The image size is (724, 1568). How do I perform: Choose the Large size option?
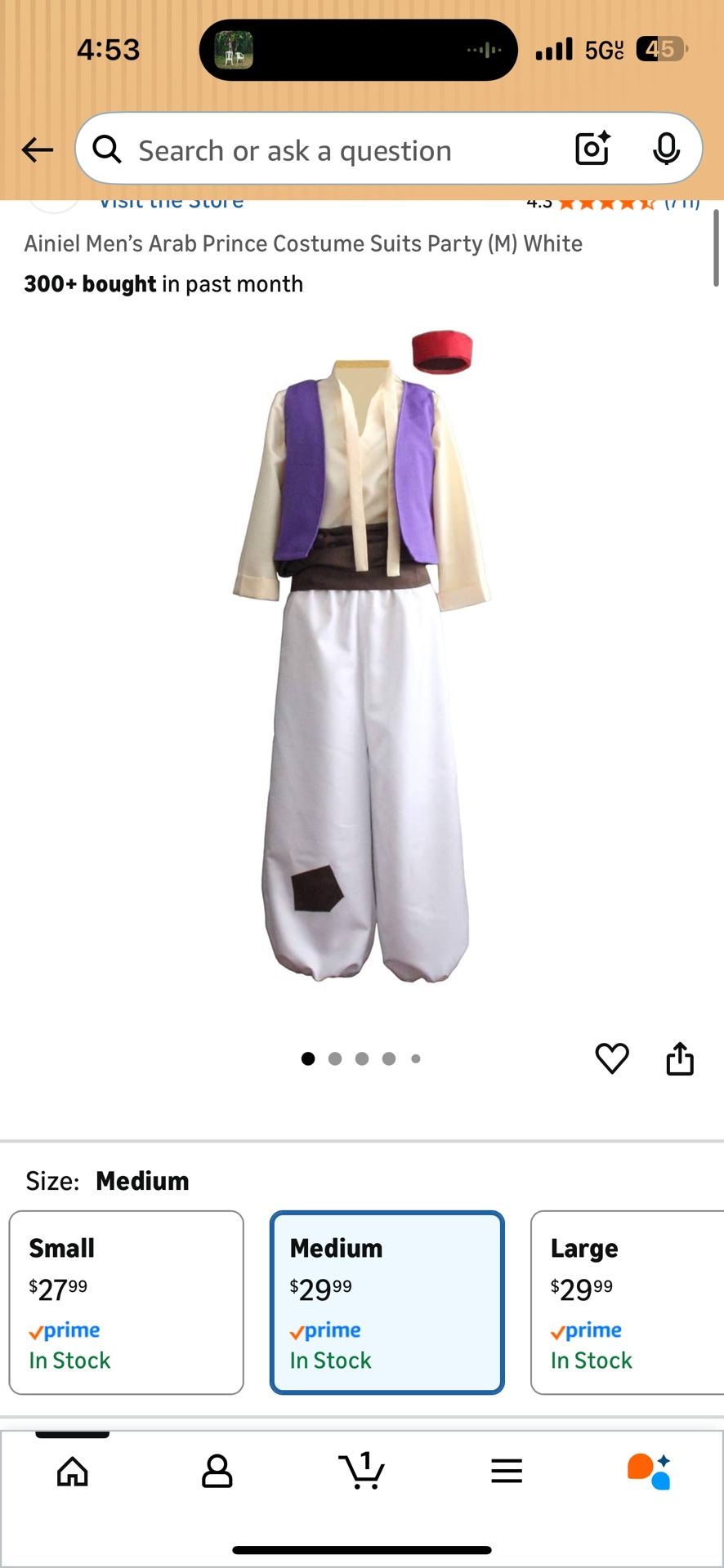[x=625, y=1302]
